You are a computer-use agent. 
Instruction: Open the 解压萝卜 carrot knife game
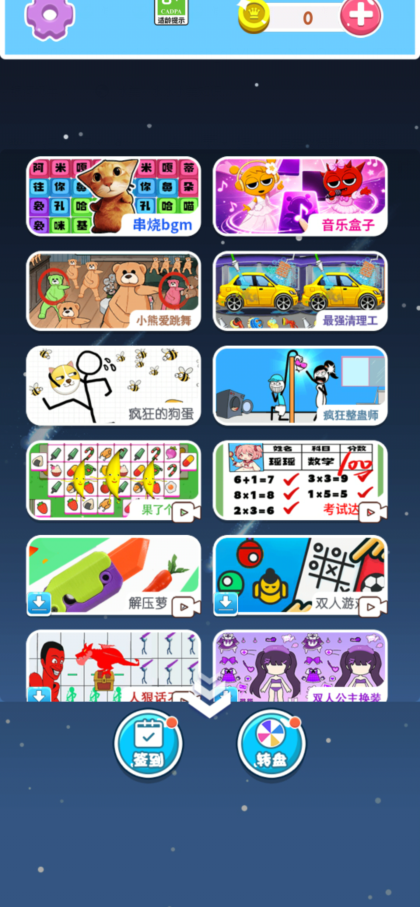pyautogui.click(x=113, y=575)
